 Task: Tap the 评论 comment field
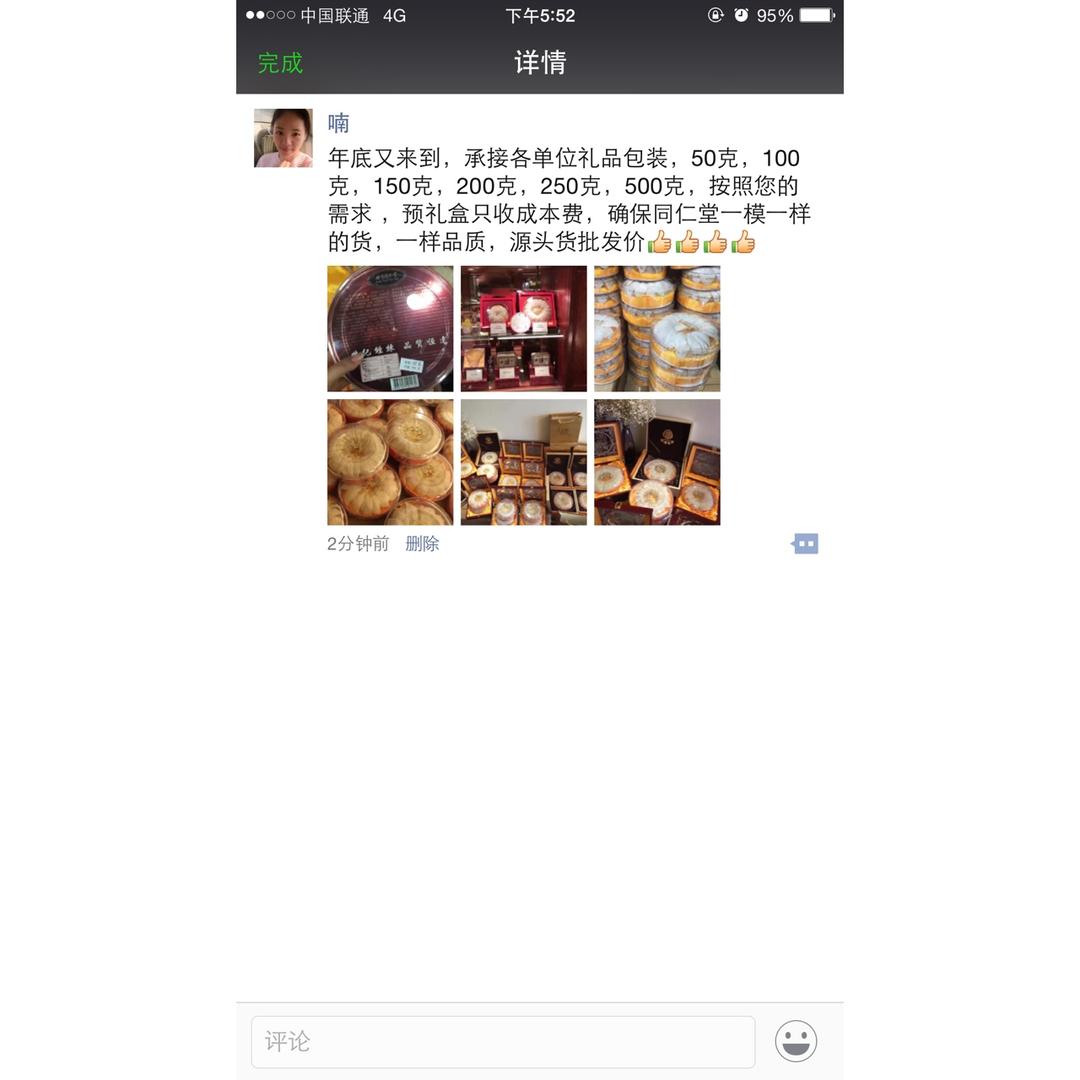tap(502, 1042)
